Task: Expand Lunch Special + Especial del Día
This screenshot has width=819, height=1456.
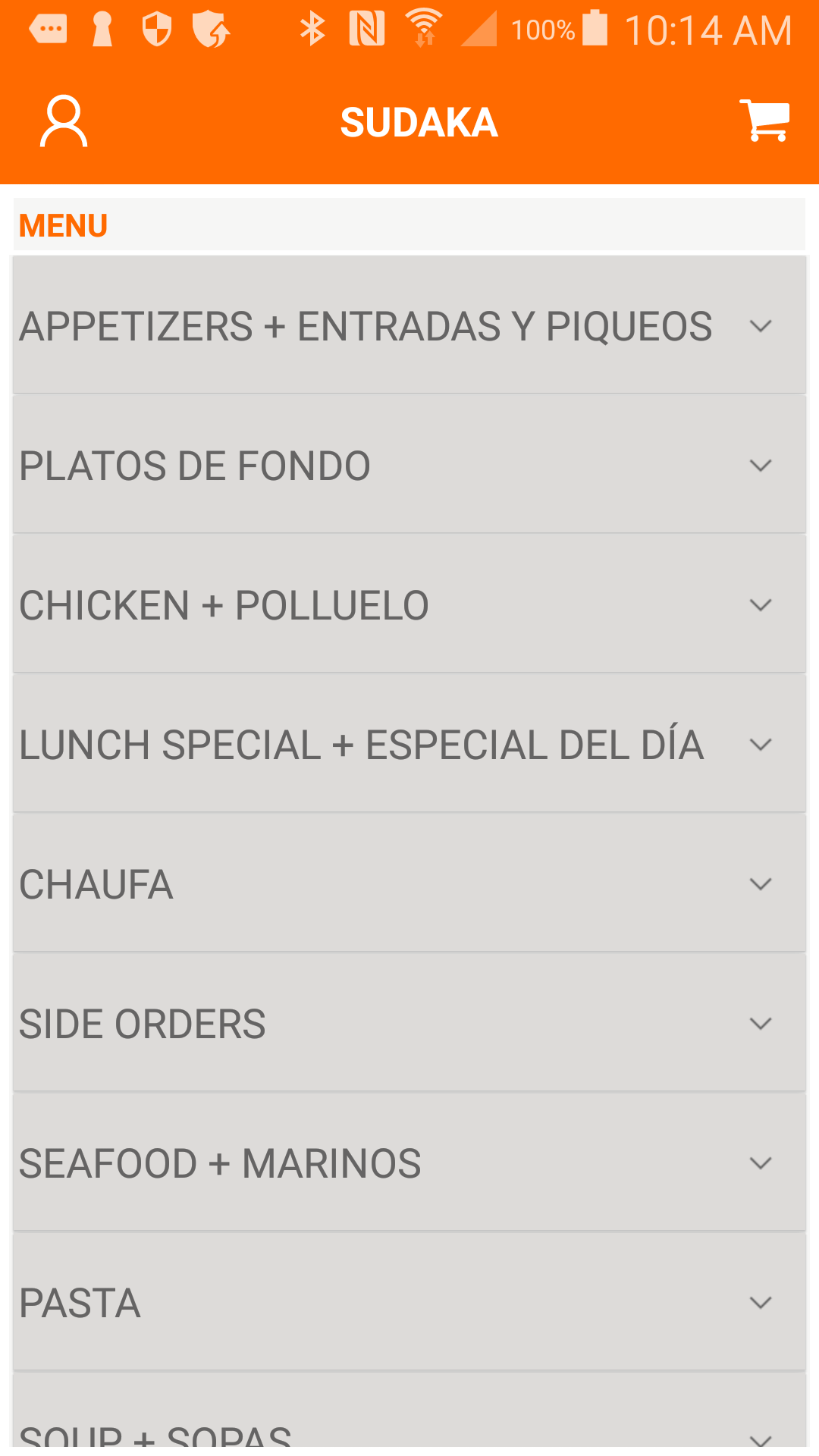Action: (409, 745)
